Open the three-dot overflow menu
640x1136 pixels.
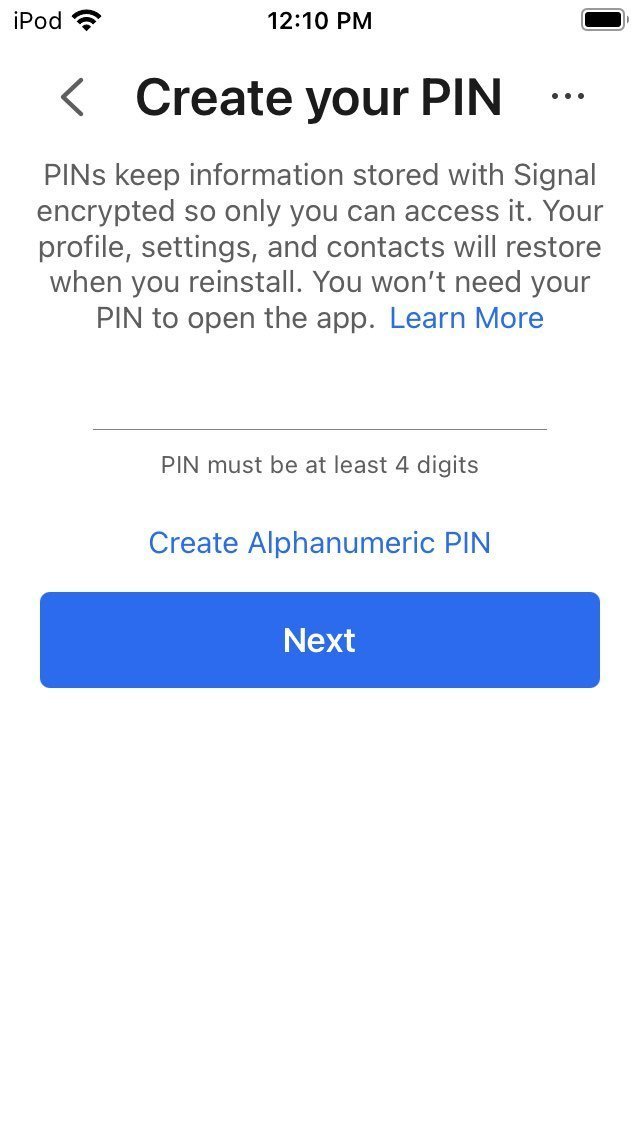[x=568, y=96]
